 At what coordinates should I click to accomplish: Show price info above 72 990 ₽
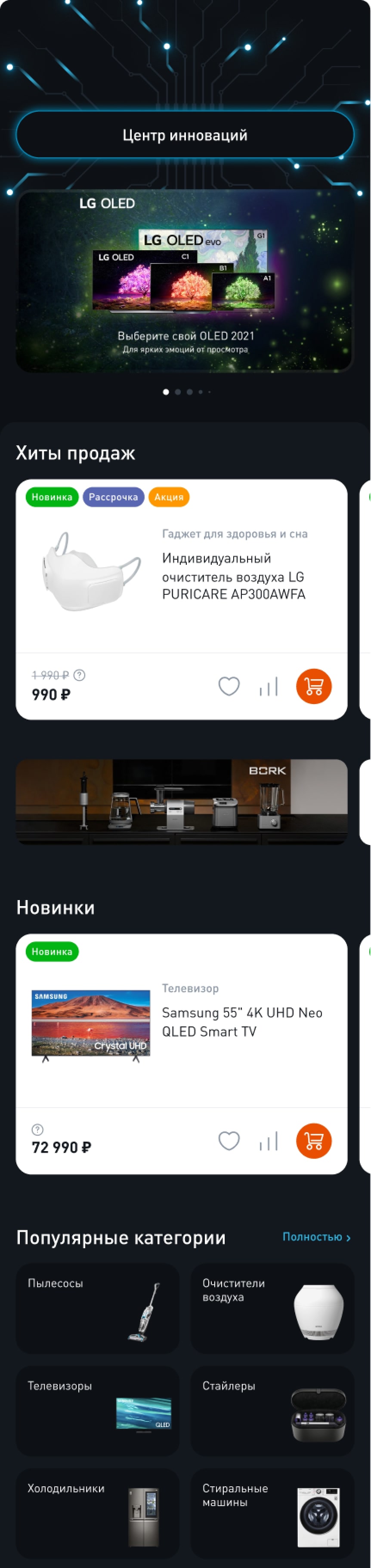point(37,1129)
